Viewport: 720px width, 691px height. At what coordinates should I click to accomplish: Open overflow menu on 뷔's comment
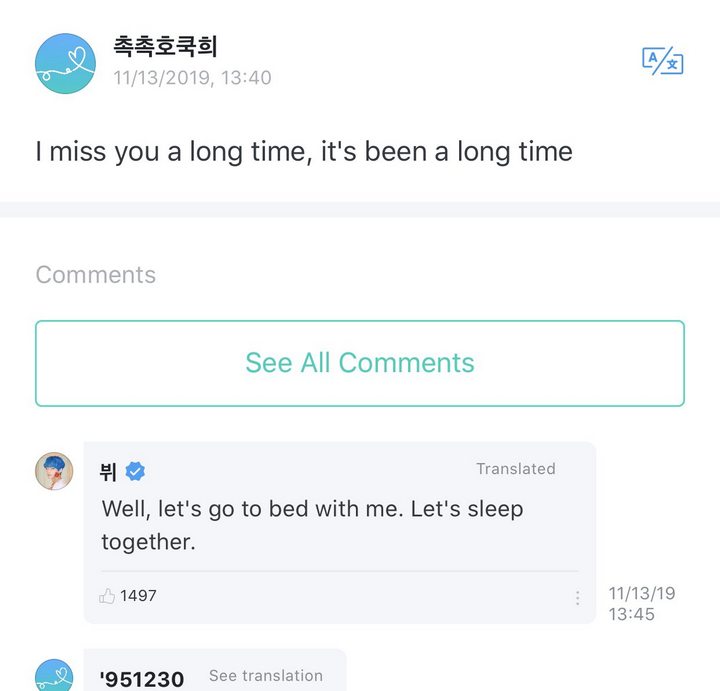[x=577, y=598]
